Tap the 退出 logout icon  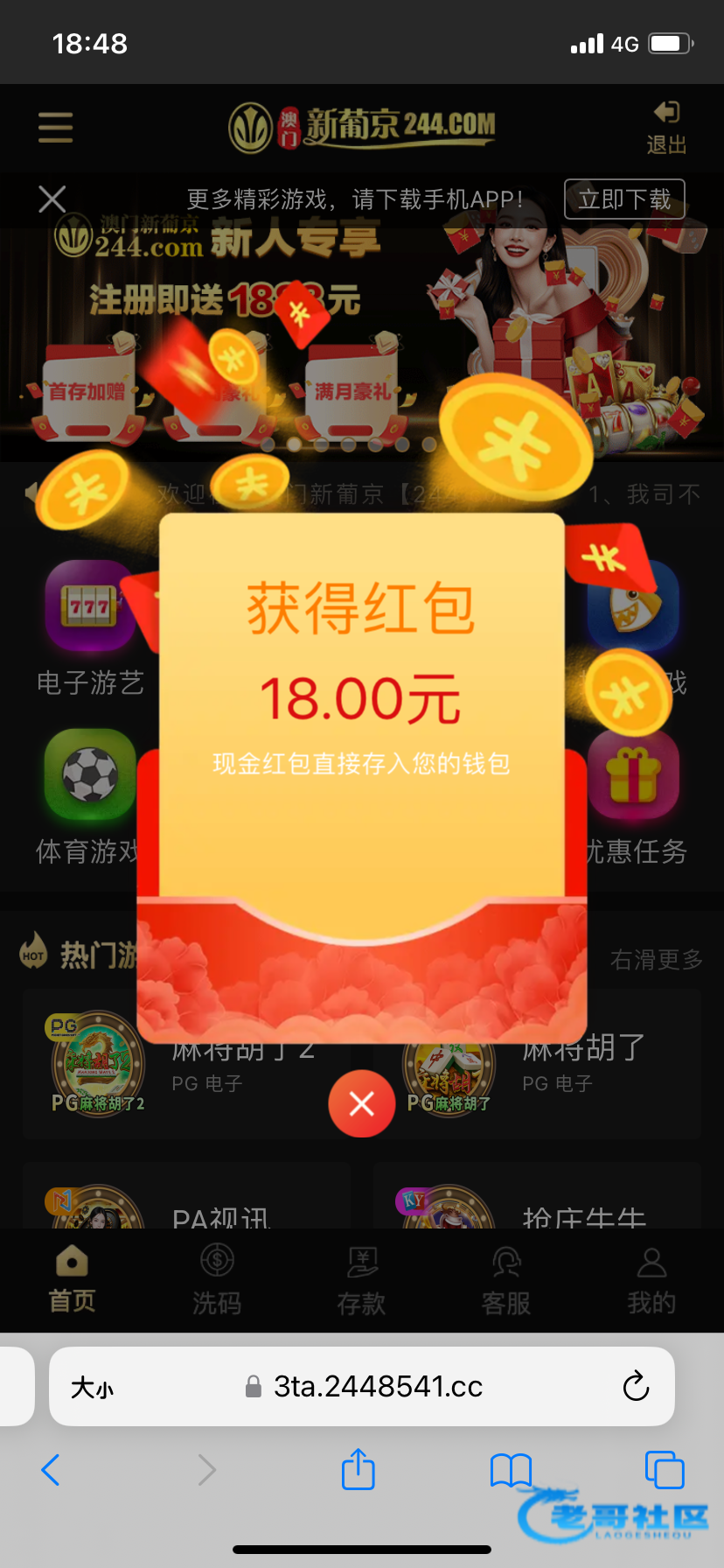(x=666, y=128)
